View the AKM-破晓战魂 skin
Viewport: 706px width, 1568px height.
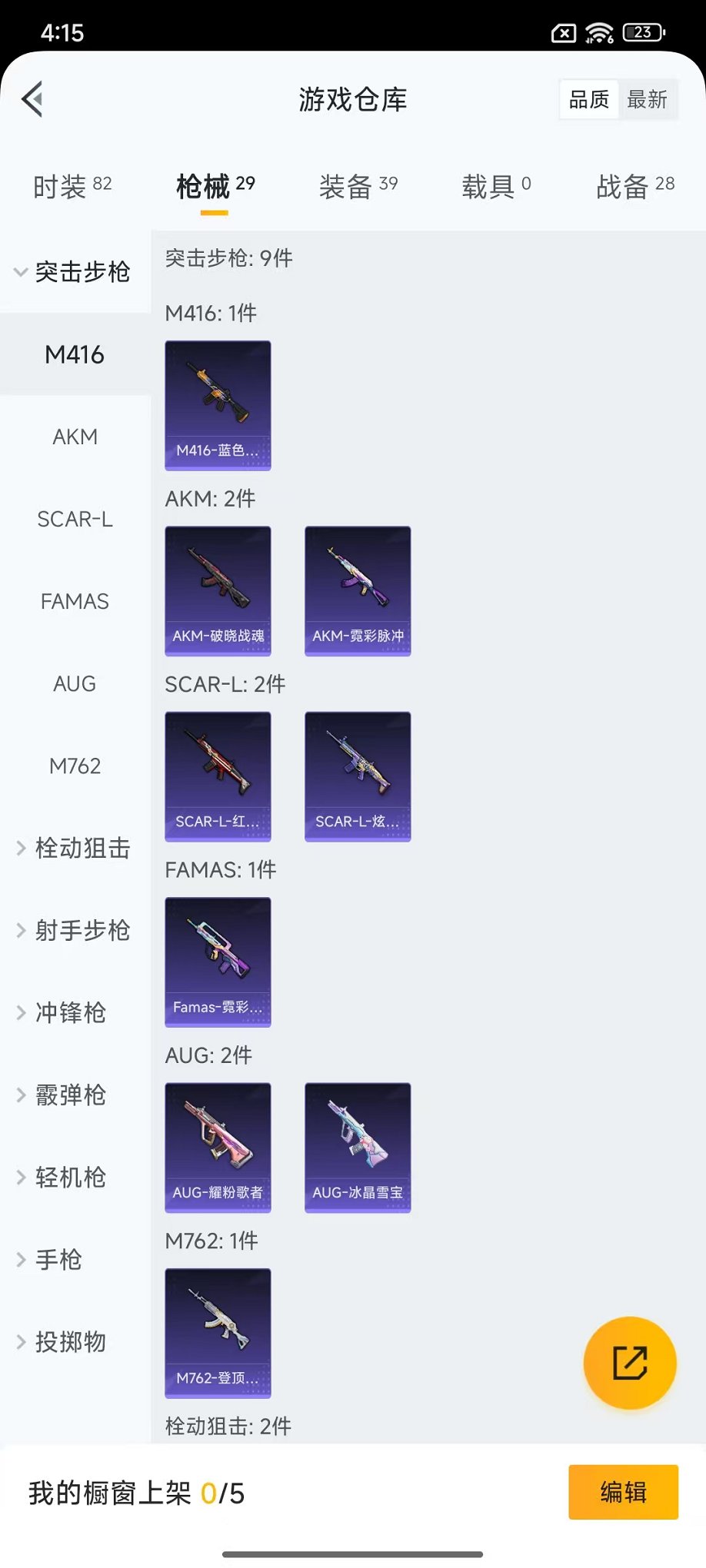(x=218, y=590)
